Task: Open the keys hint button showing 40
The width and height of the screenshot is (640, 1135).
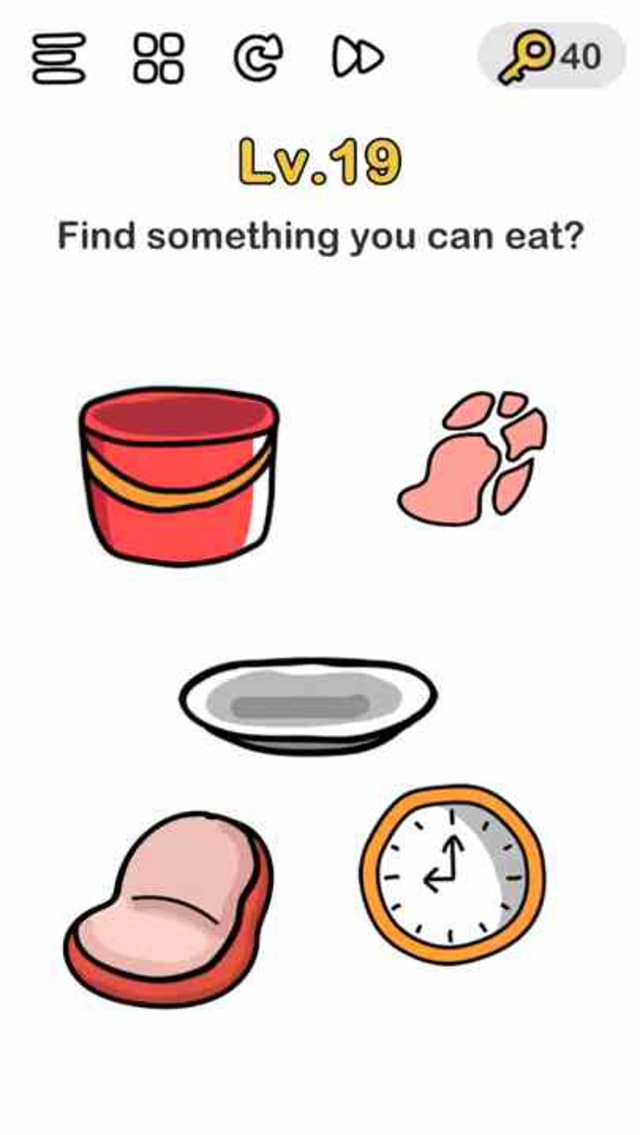Action: [x=551, y=56]
